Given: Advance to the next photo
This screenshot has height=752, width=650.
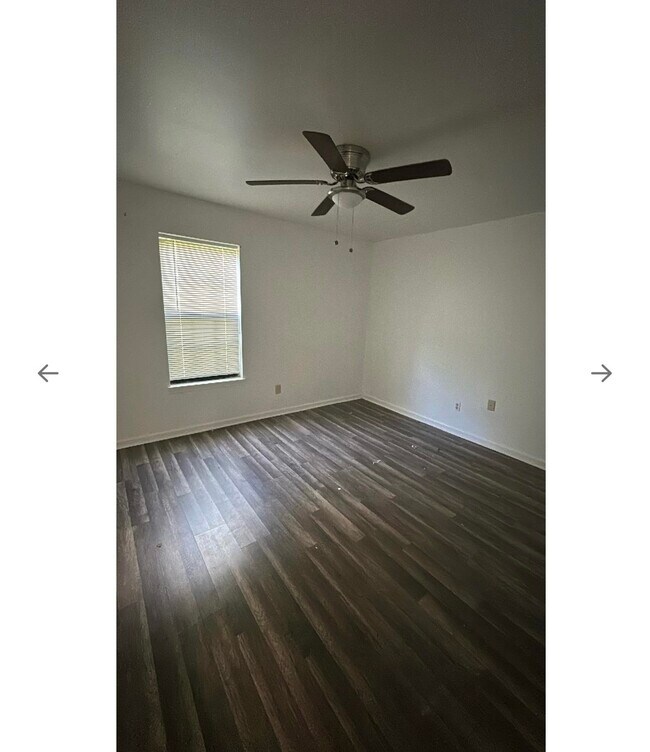Looking at the screenshot, I should pos(601,373).
